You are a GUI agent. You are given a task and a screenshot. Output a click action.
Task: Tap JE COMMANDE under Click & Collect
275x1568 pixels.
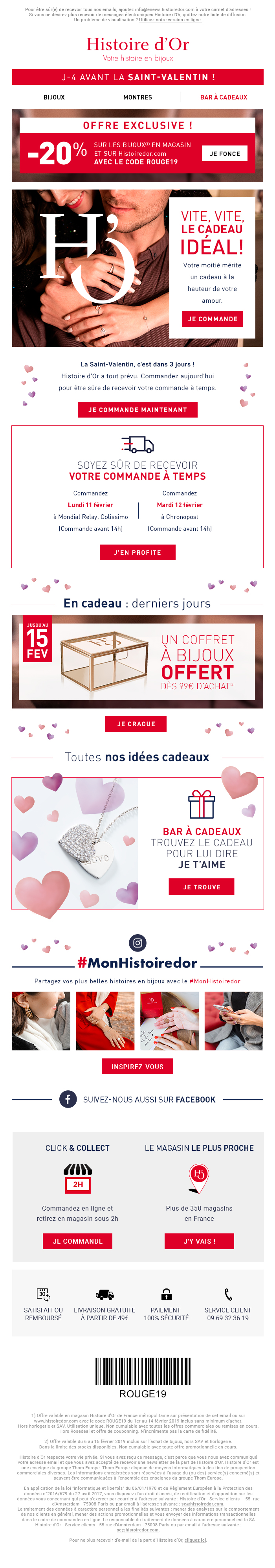point(77,1241)
